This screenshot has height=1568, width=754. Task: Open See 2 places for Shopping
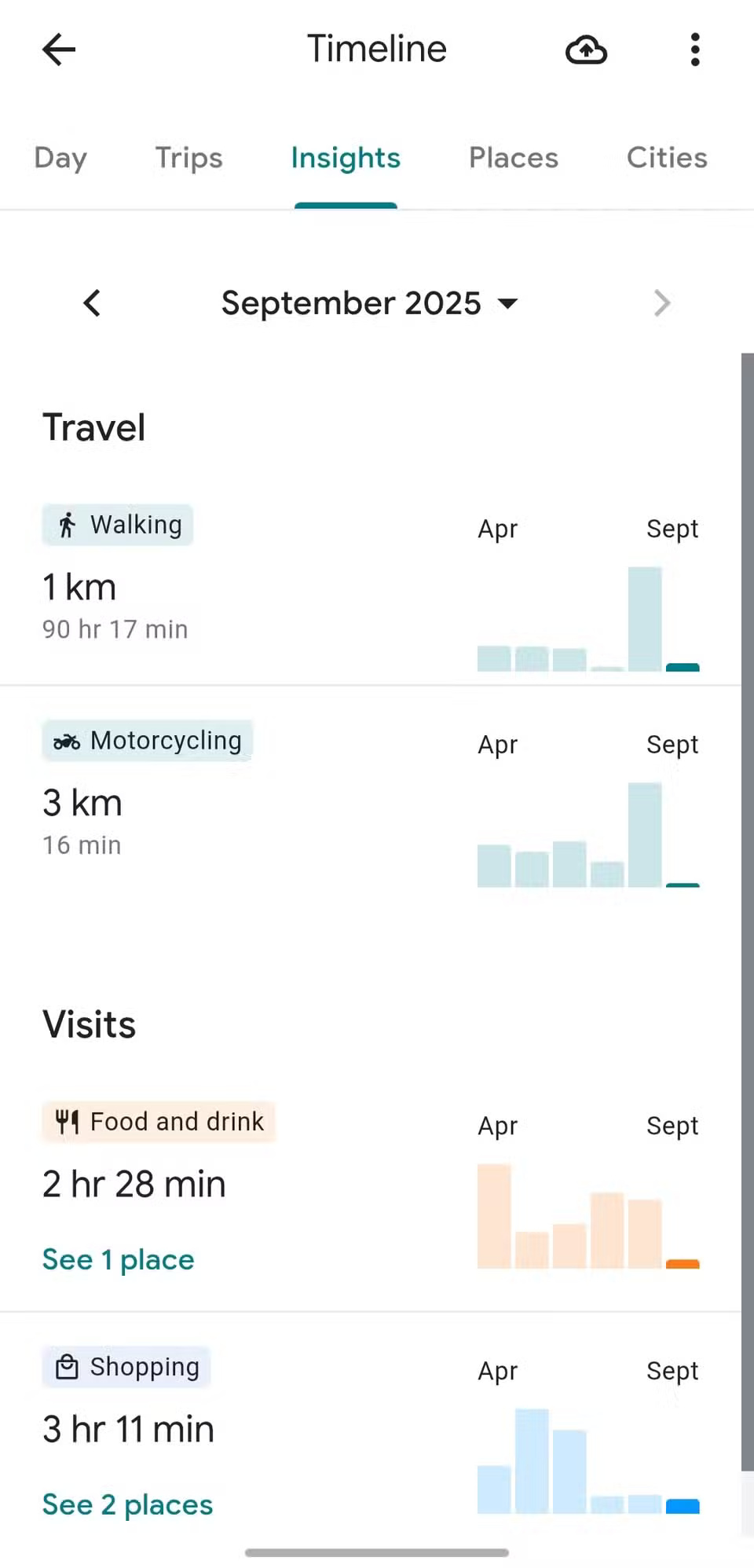127,1504
